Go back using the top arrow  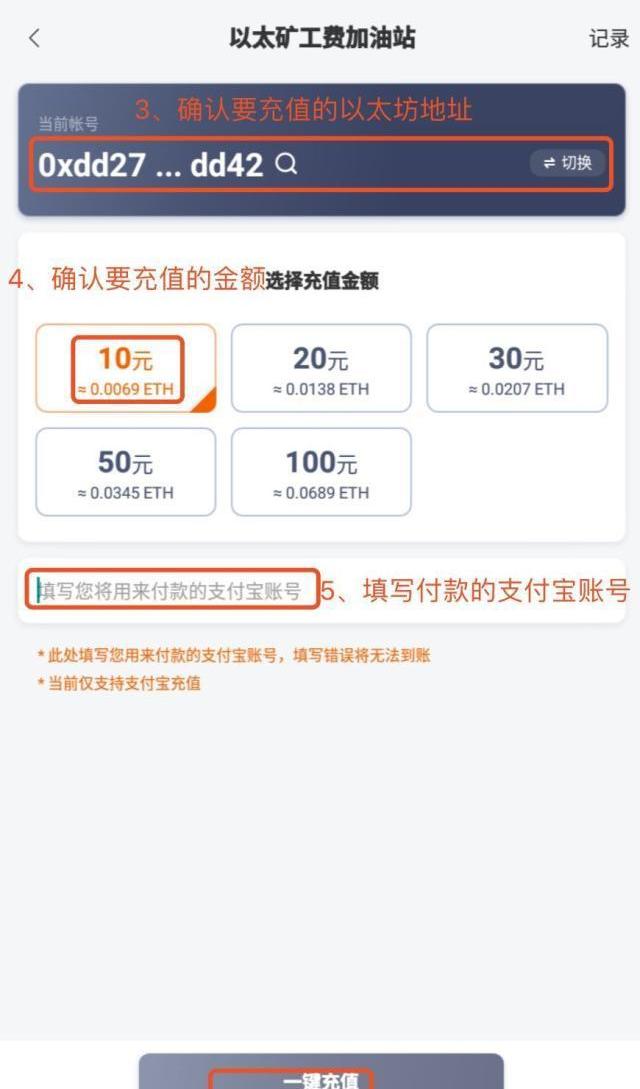(35, 38)
